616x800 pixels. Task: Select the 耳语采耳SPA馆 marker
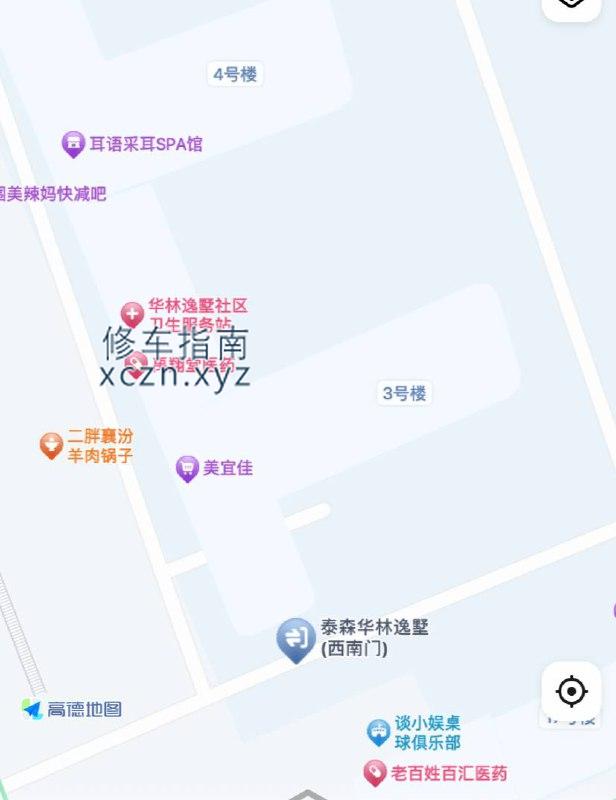73,144
